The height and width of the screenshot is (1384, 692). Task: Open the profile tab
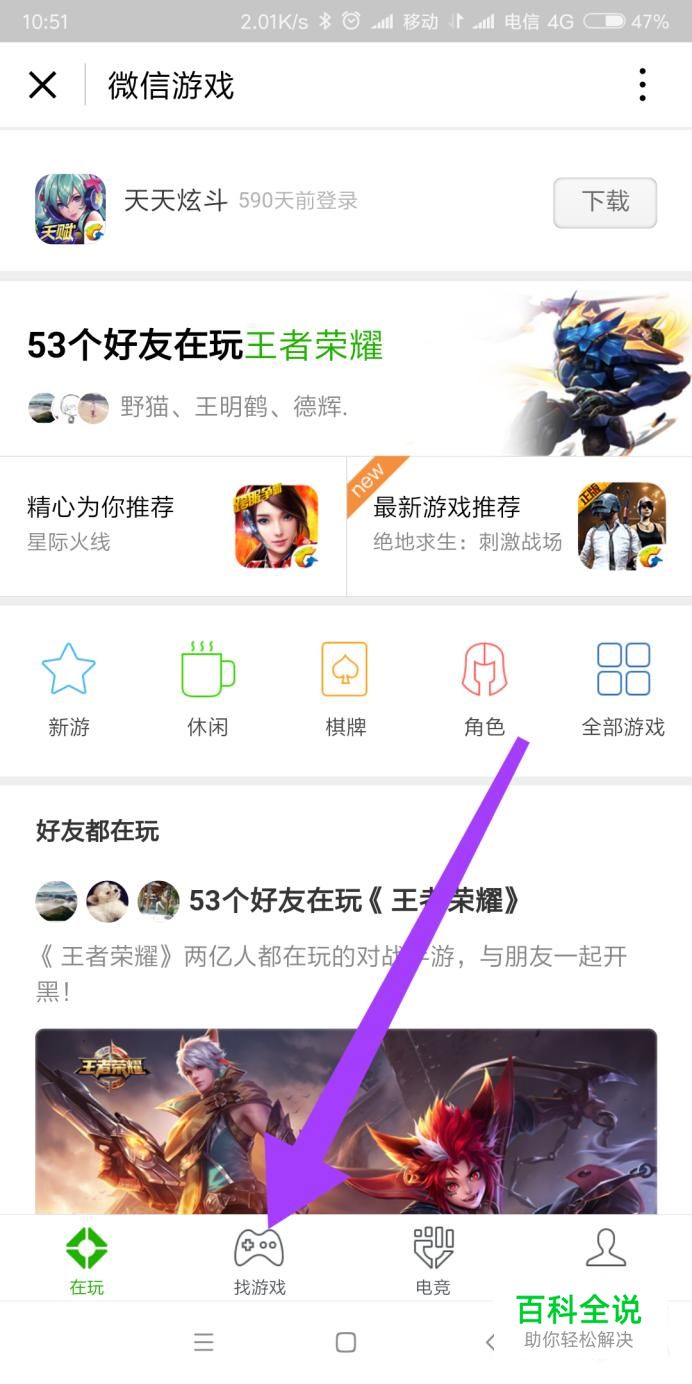[x=605, y=1255]
